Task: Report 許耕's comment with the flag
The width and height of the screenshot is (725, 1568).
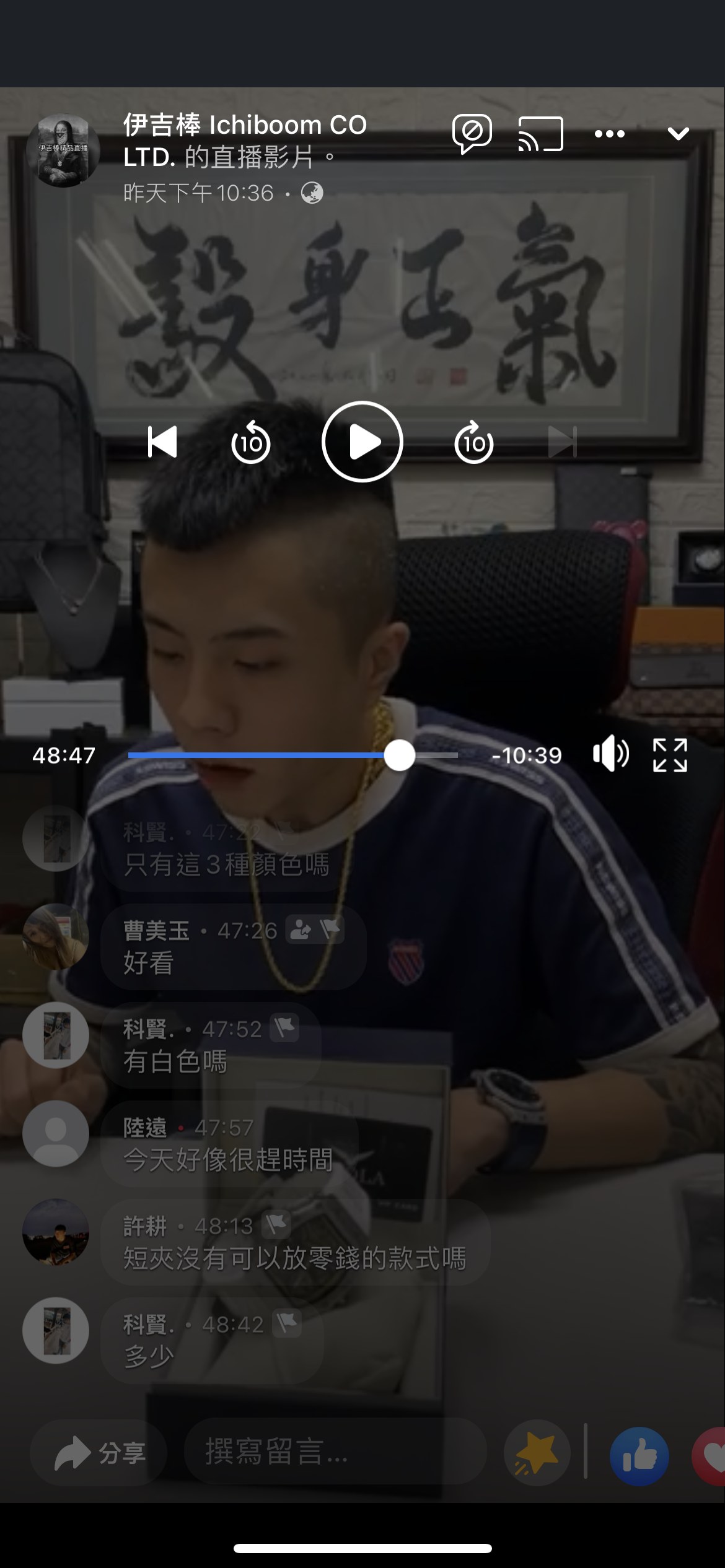Action: [276, 1224]
